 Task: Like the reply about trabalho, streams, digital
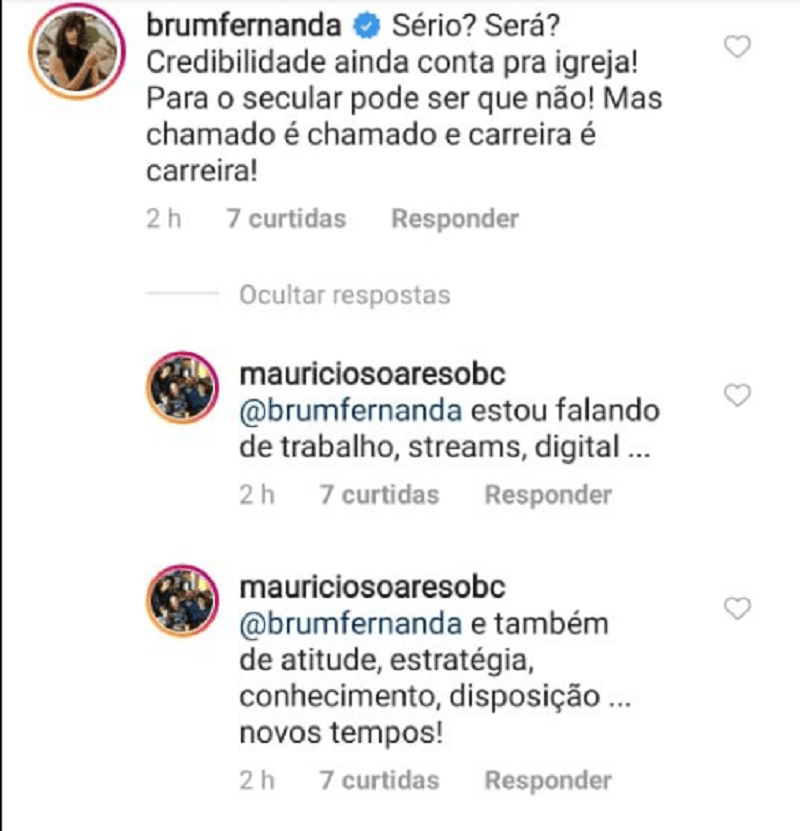[736, 396]
